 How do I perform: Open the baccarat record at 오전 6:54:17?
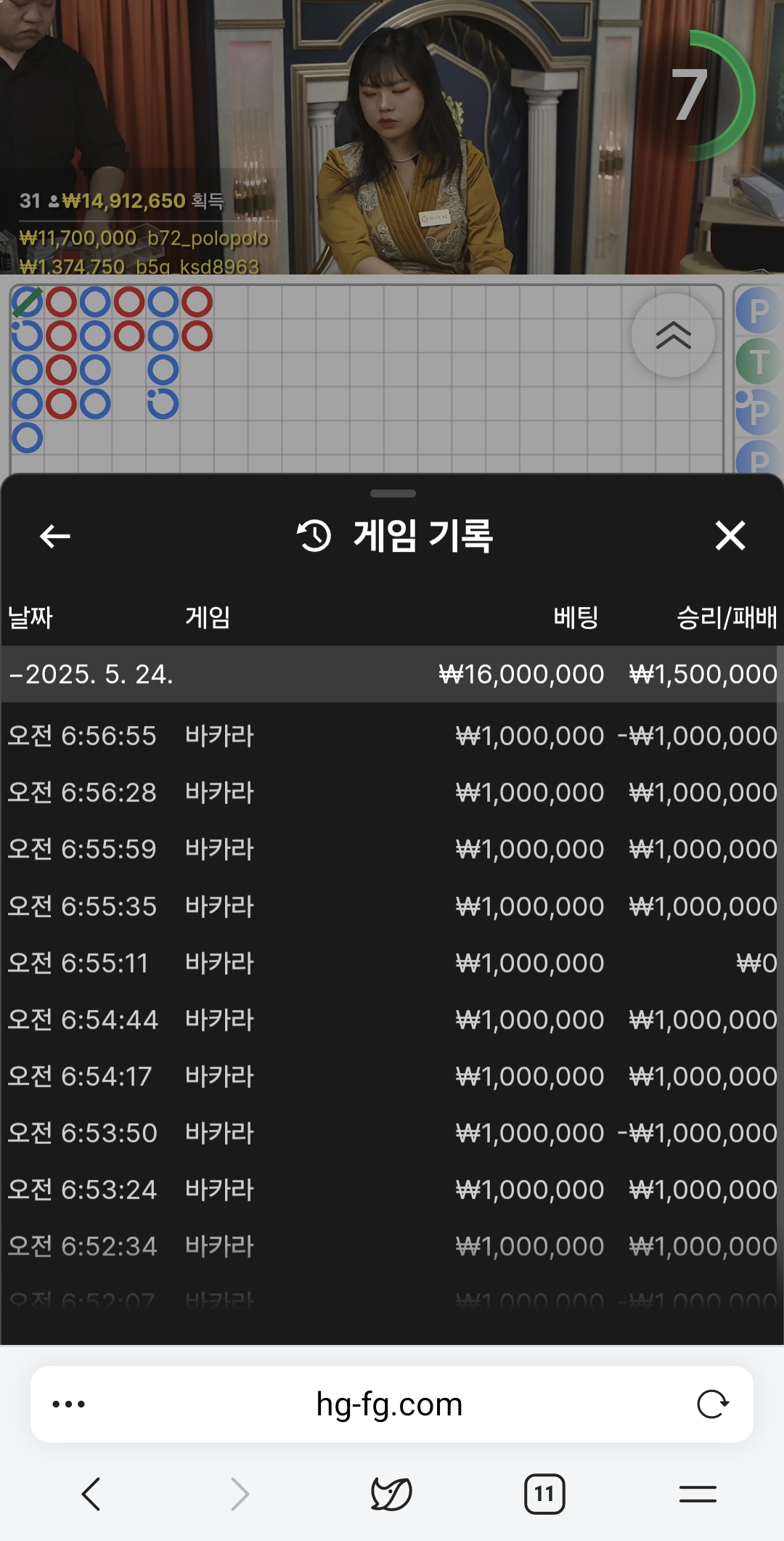(x=392, y=1076)
